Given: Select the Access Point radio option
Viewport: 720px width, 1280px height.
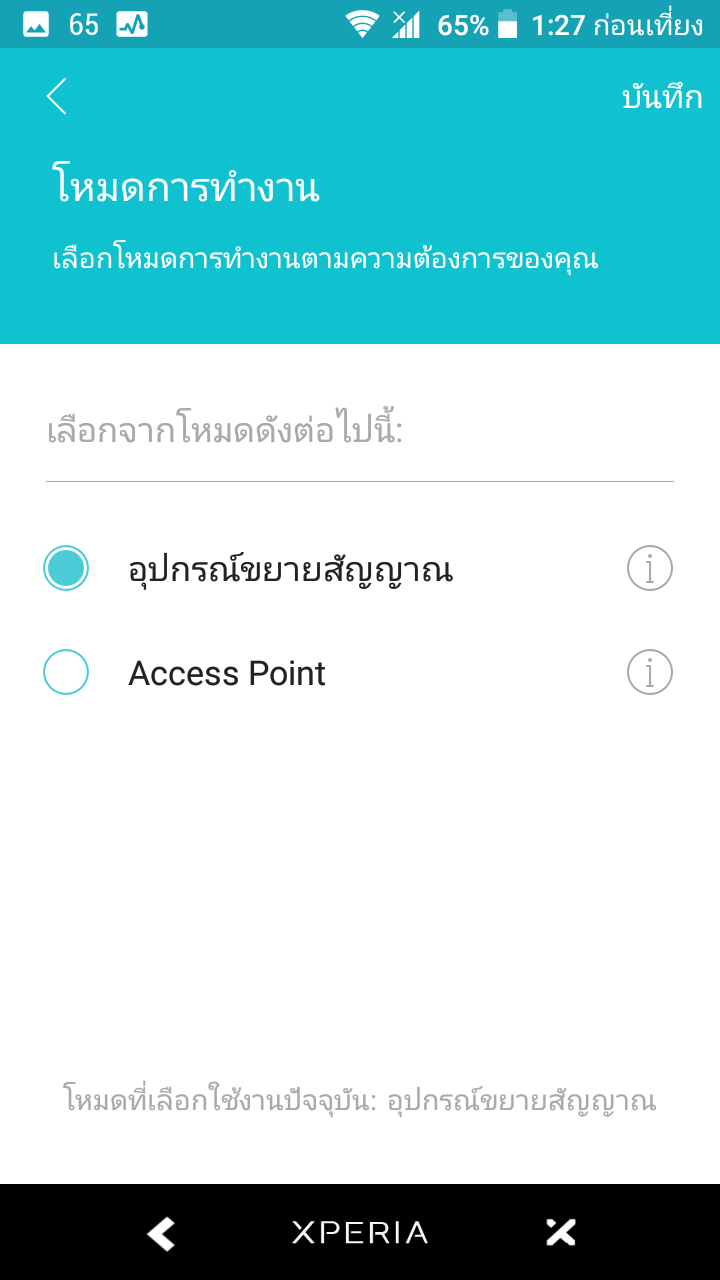Looking at the screenshot, I should pos(66,672).
